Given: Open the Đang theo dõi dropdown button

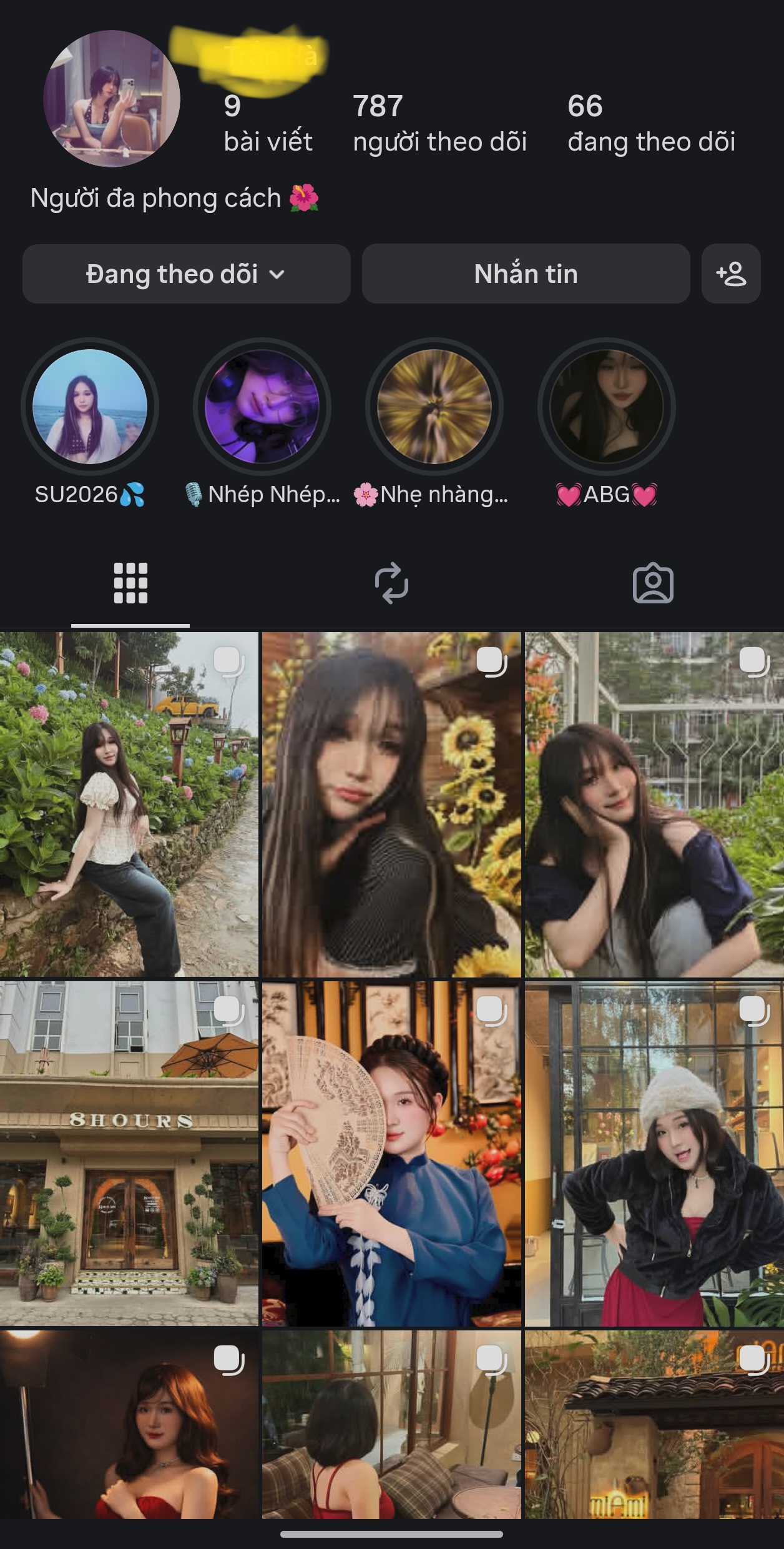Looking at the screenshot, I should 186,274.
